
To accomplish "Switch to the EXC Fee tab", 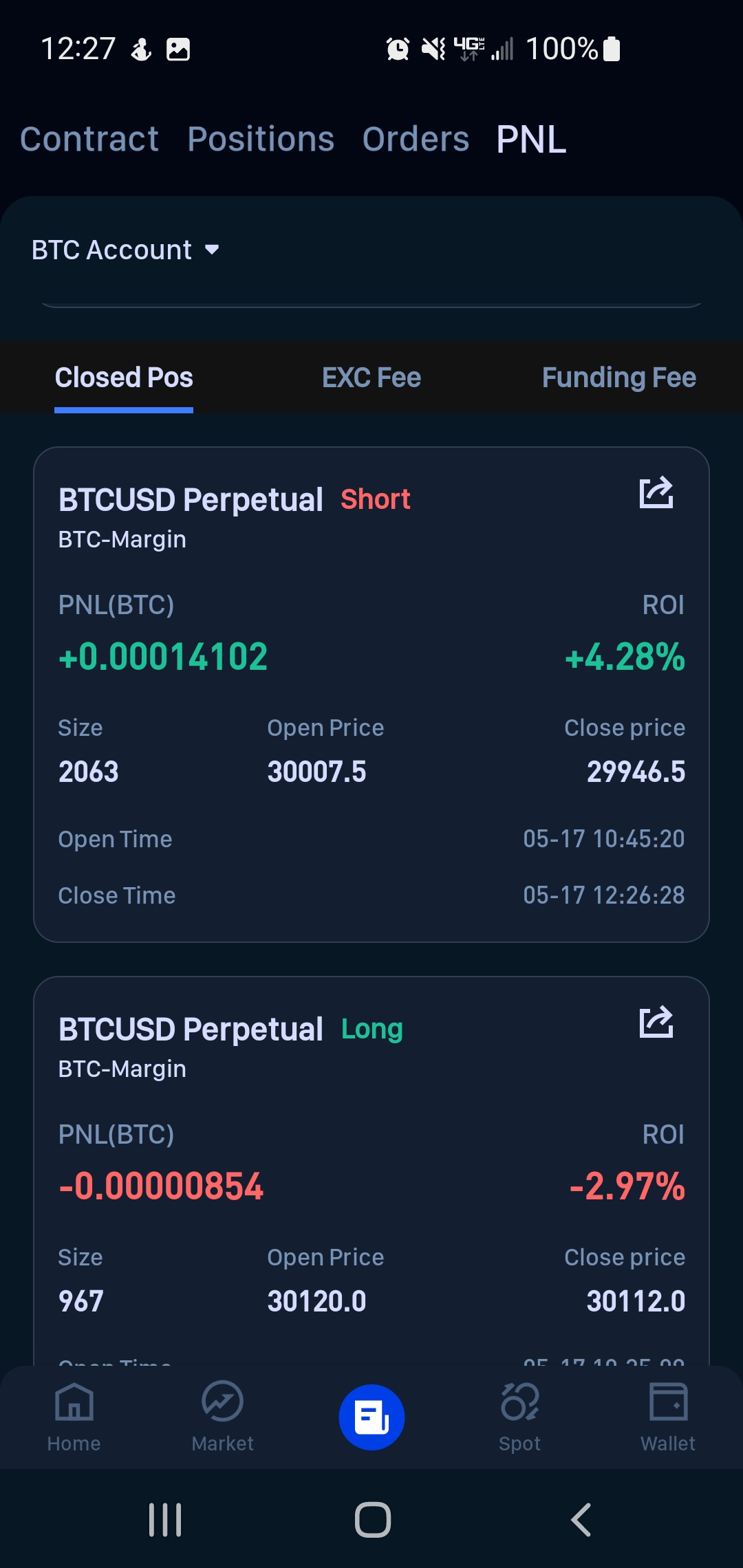I will coord(371,378).
